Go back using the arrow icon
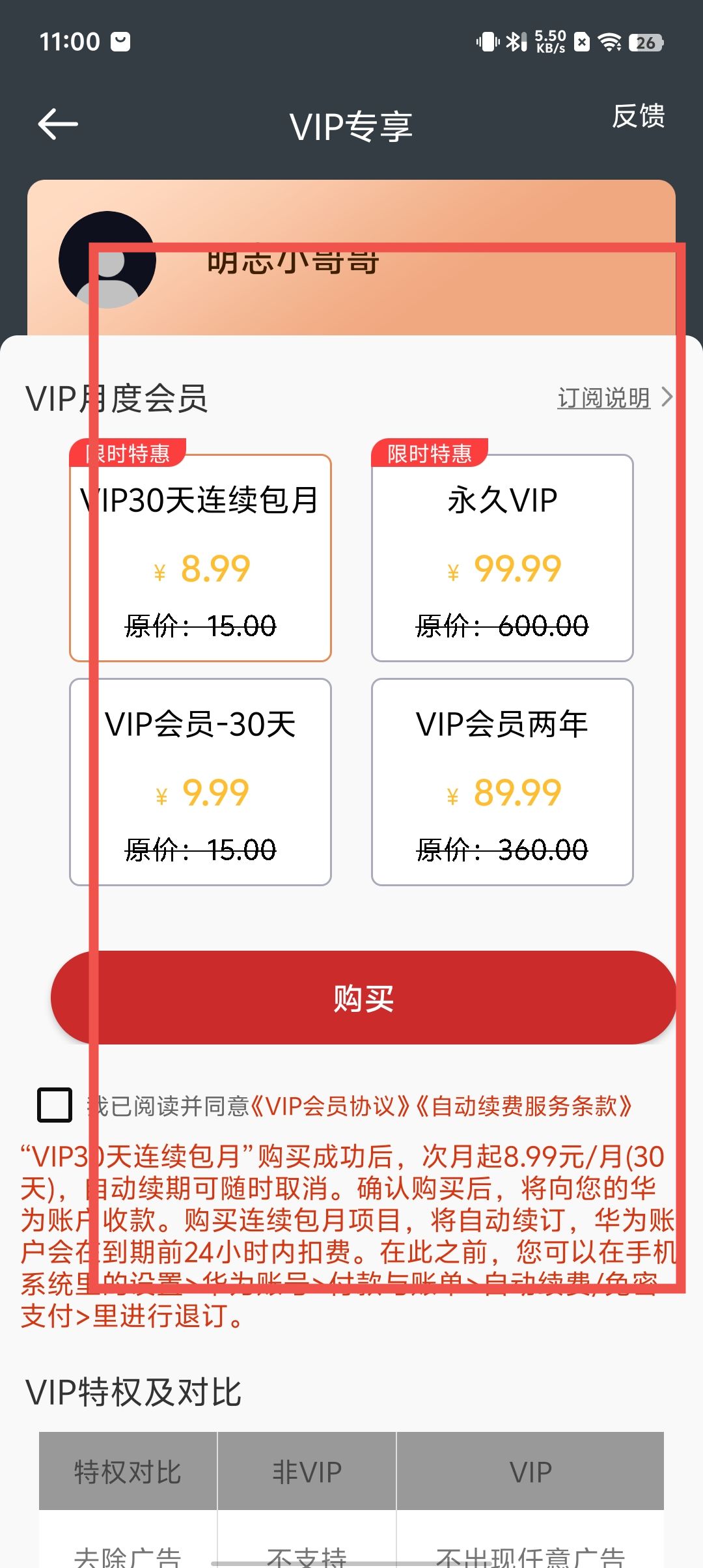This screenshot has height=1568, width=703. click(x=58, y=124)
